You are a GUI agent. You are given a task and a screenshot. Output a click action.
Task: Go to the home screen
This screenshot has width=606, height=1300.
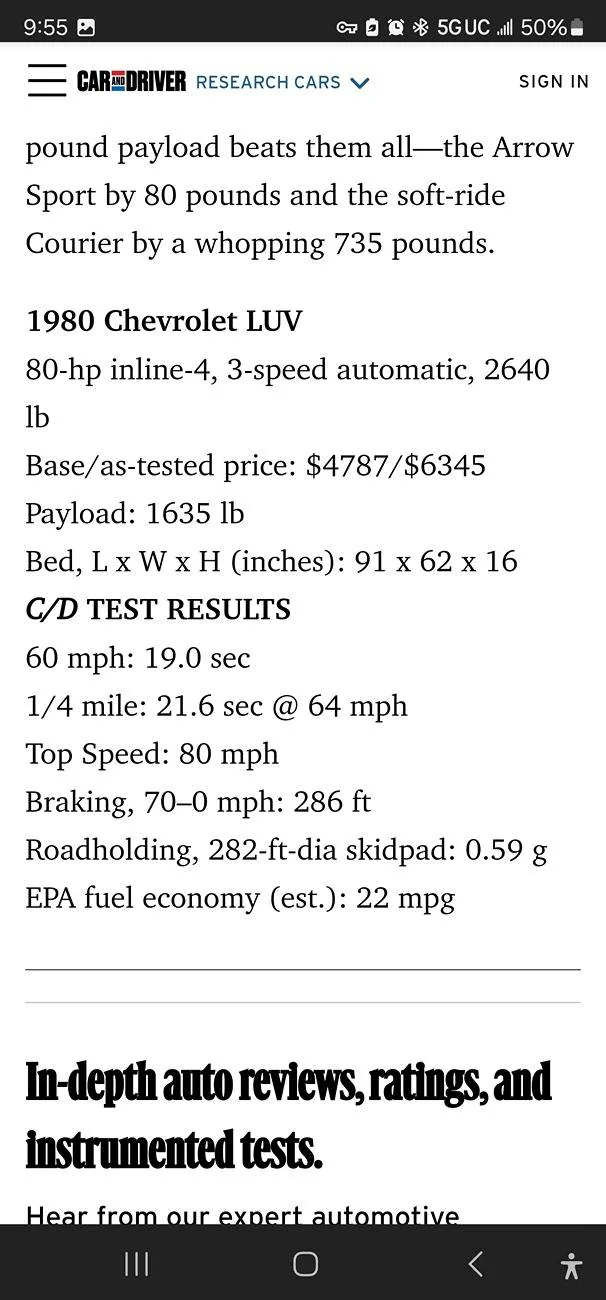tap(305, 1264)
